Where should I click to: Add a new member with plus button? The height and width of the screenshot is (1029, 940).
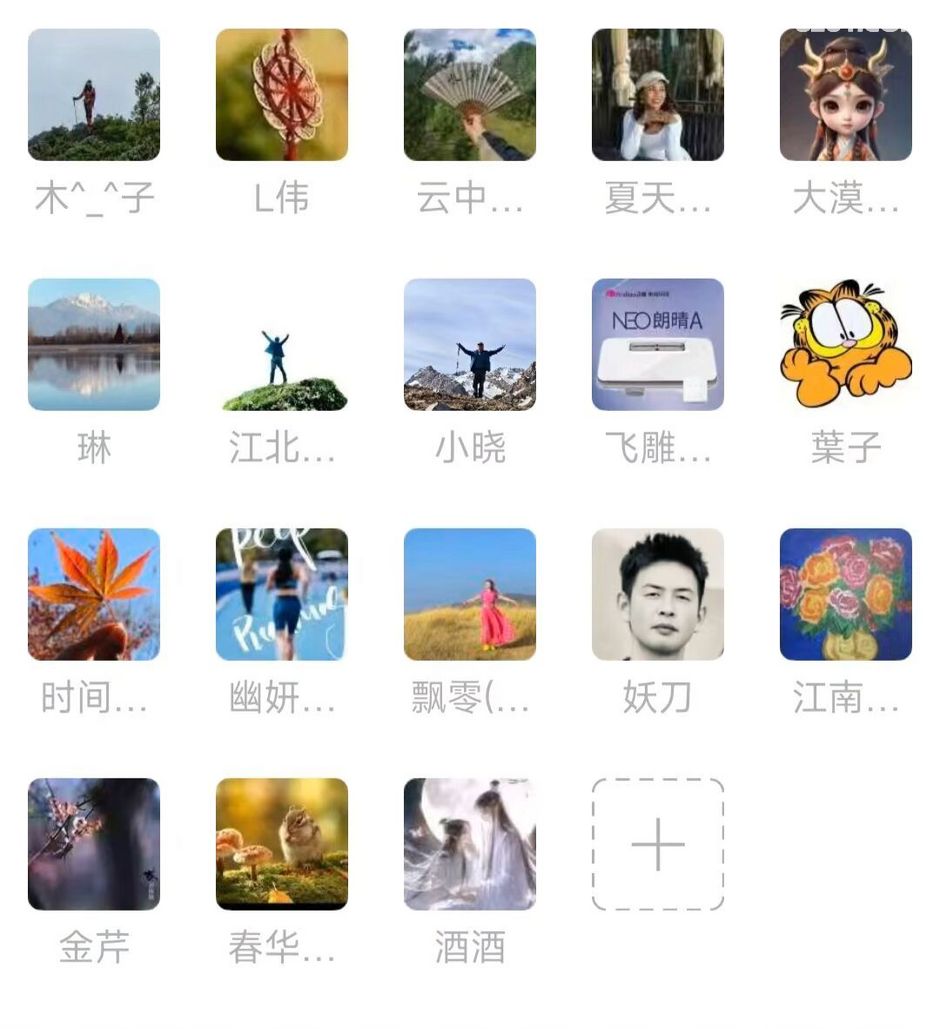658,845
